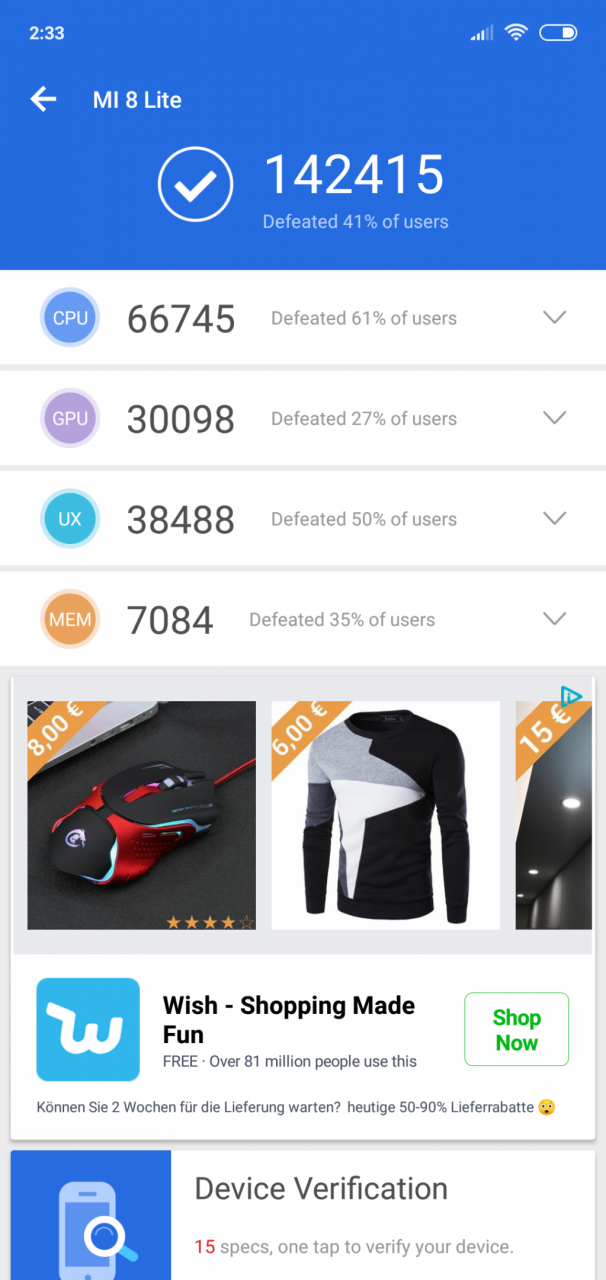
Task: Go back using the arrow icon
Action: click(43, 99)
